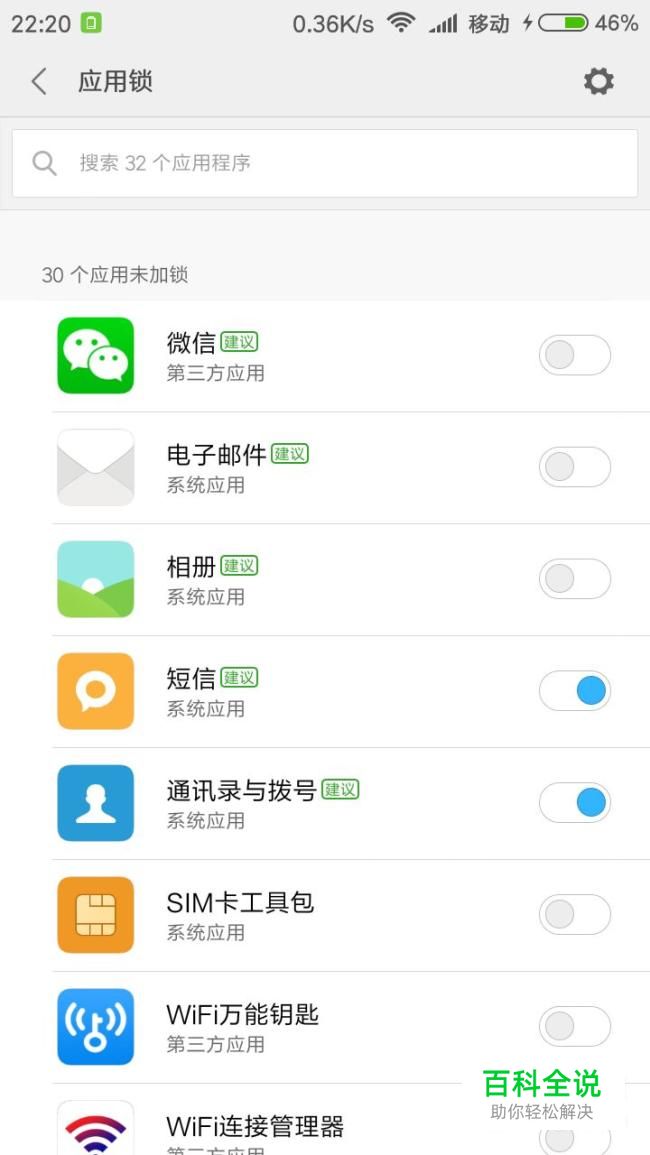Tap the 搜索 32 个应用程序 search box
650x1155 pixels.
pos(325,164)
